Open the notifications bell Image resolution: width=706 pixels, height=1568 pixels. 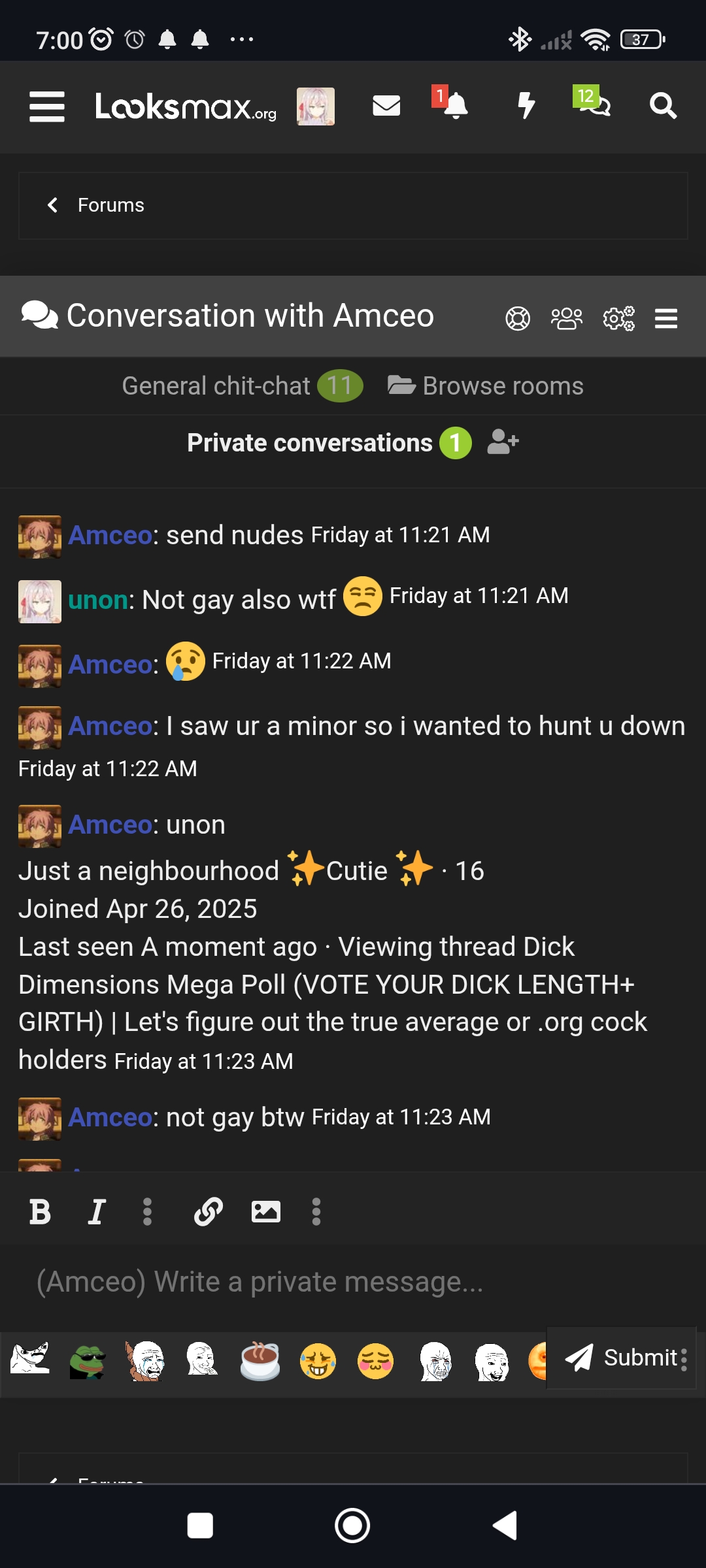click(455, 106)
